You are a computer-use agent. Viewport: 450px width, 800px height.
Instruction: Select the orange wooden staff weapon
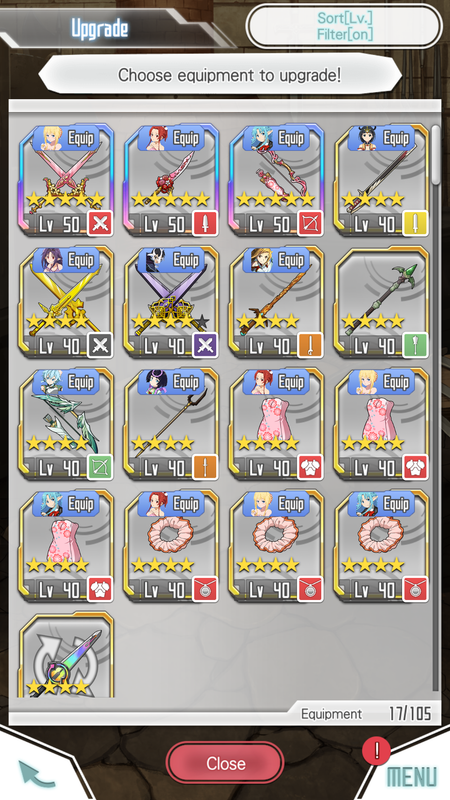(x=276, y=303)
